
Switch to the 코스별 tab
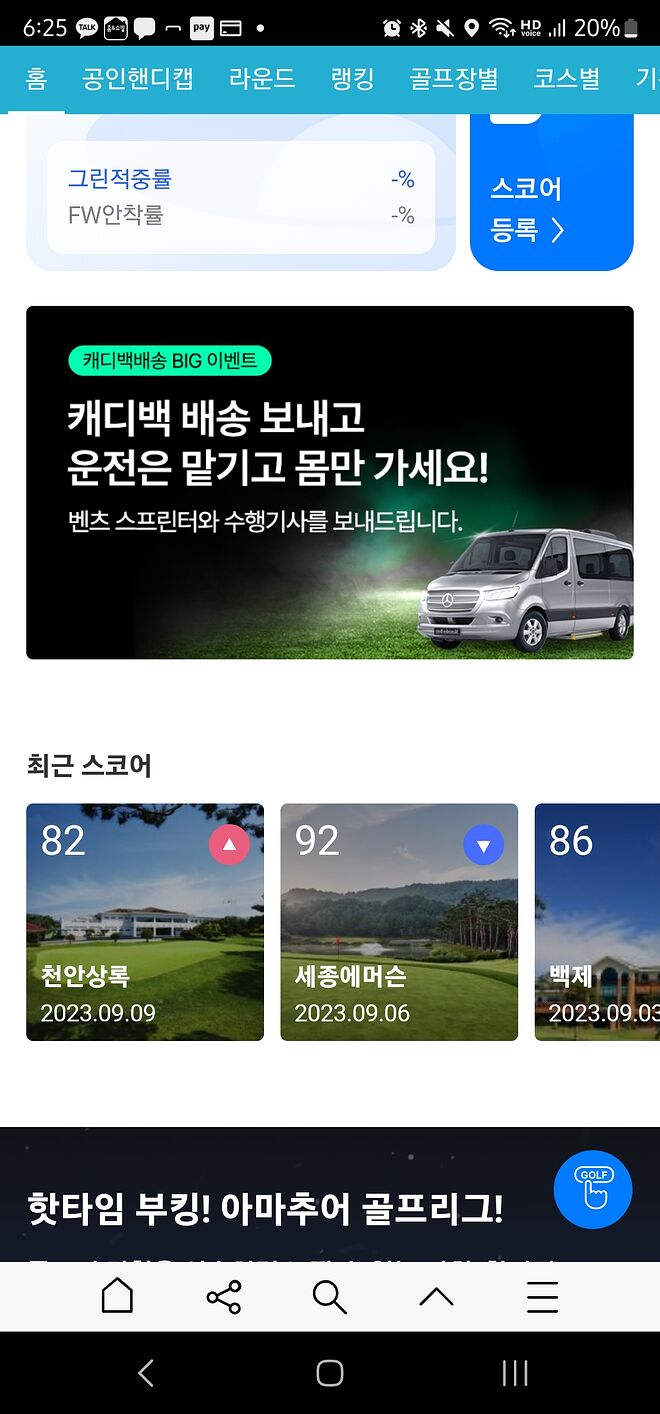(x=566, y=79)
